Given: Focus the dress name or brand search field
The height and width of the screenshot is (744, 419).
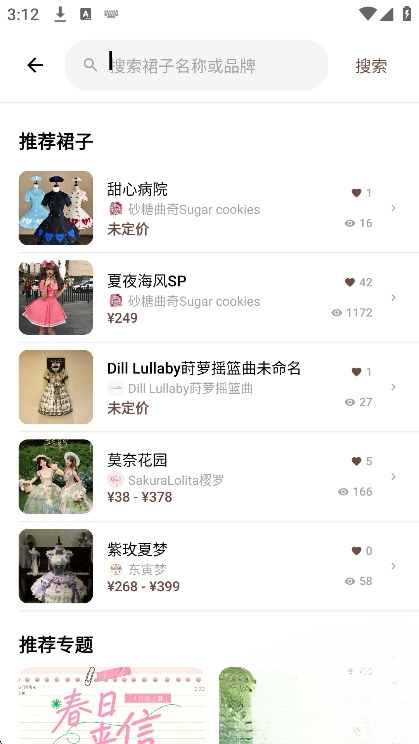Looking at the screenshot, I should coord(196,65).
